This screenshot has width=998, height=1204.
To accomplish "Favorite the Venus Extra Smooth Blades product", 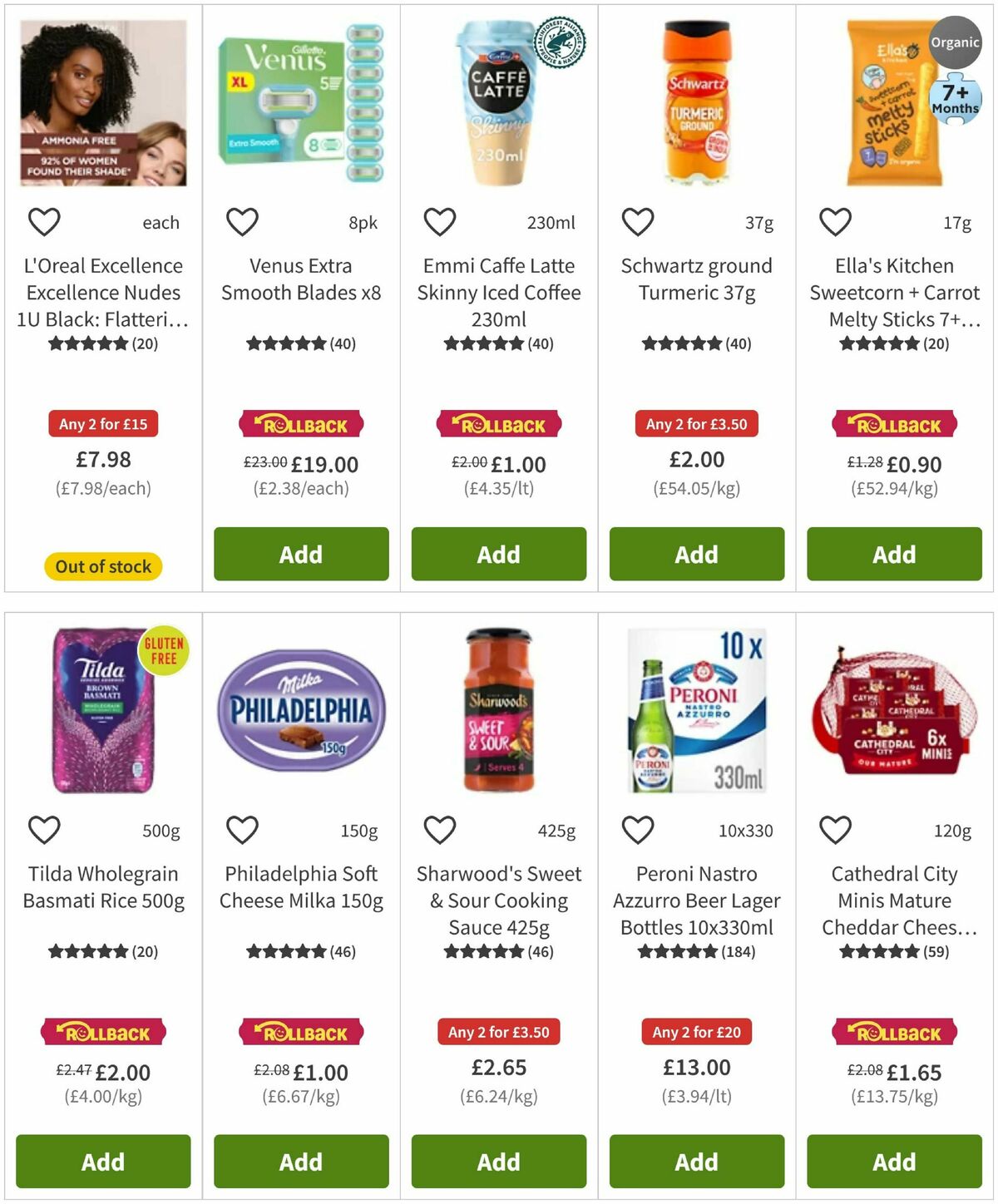I will point(242,222).
